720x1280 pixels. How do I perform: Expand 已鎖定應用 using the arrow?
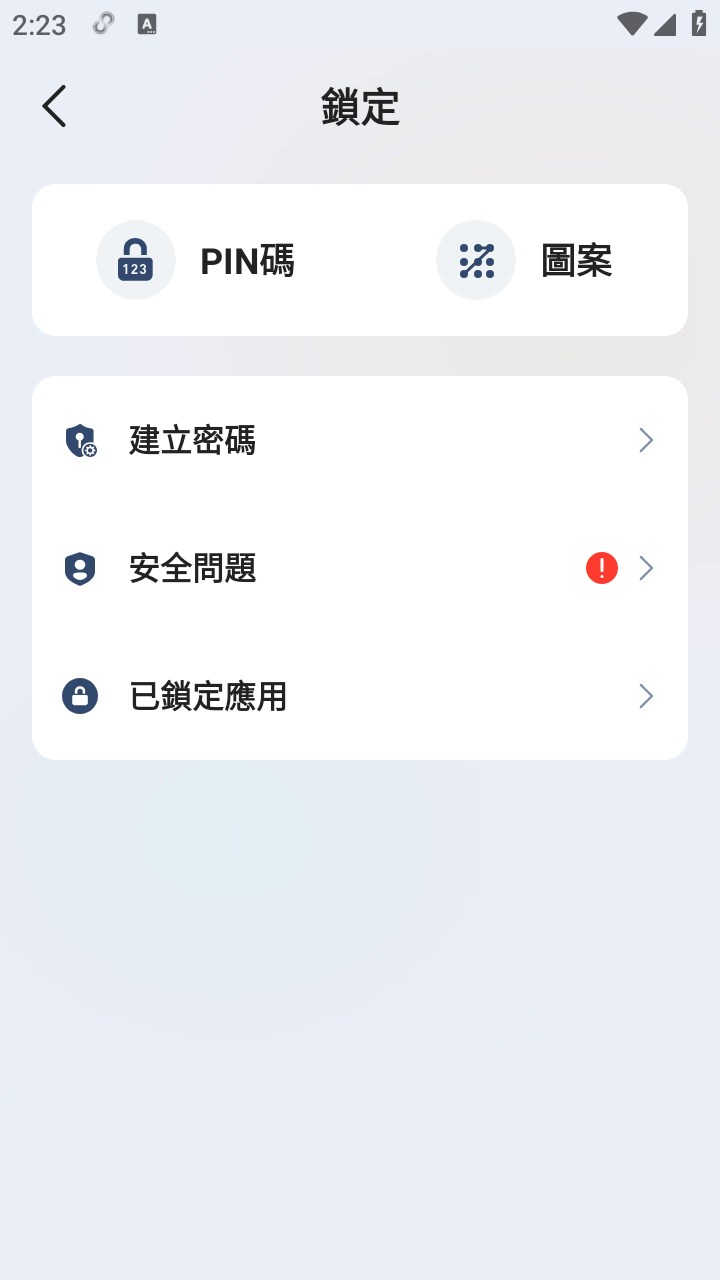646,696
